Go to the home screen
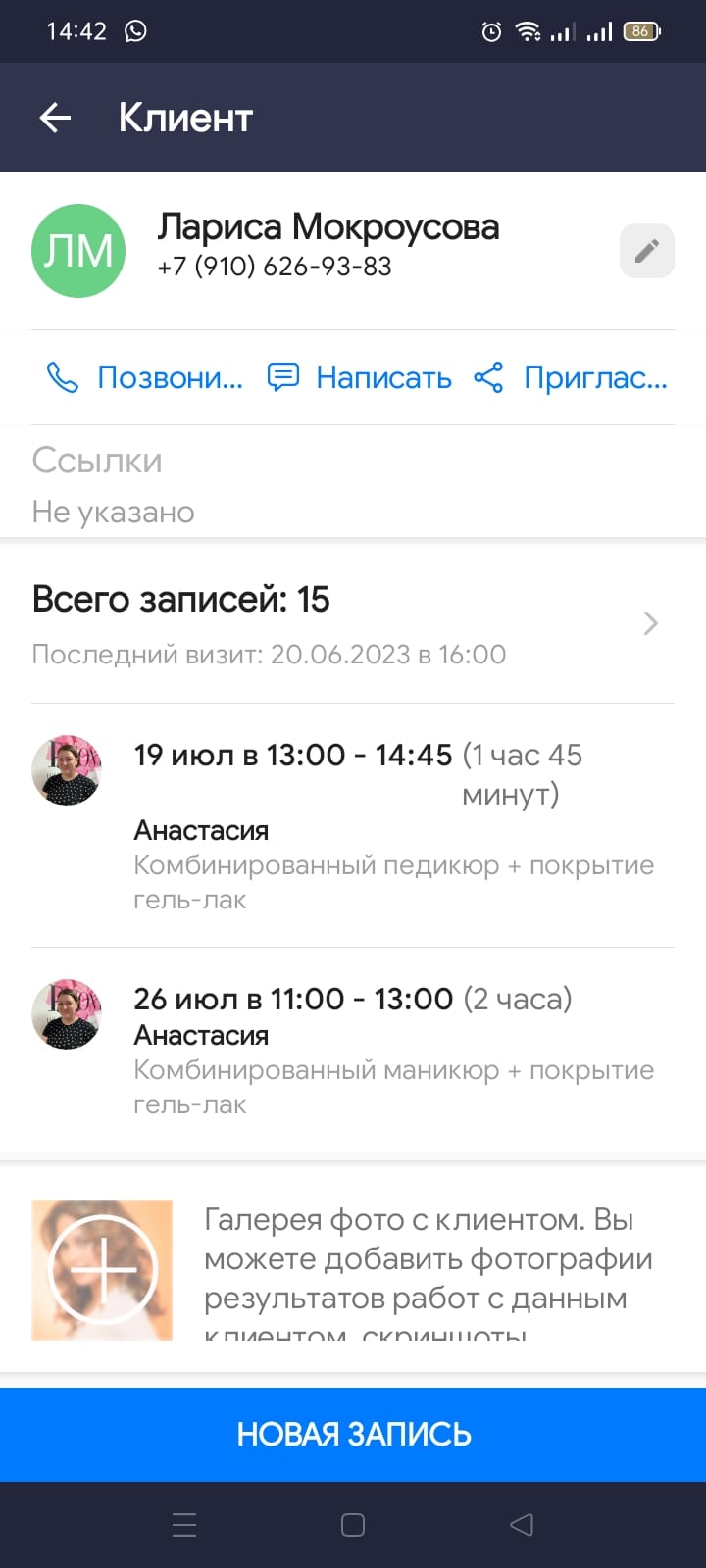Image resolution: width=706 pixels, height=1568 pixels. (x=353, y=1525)
